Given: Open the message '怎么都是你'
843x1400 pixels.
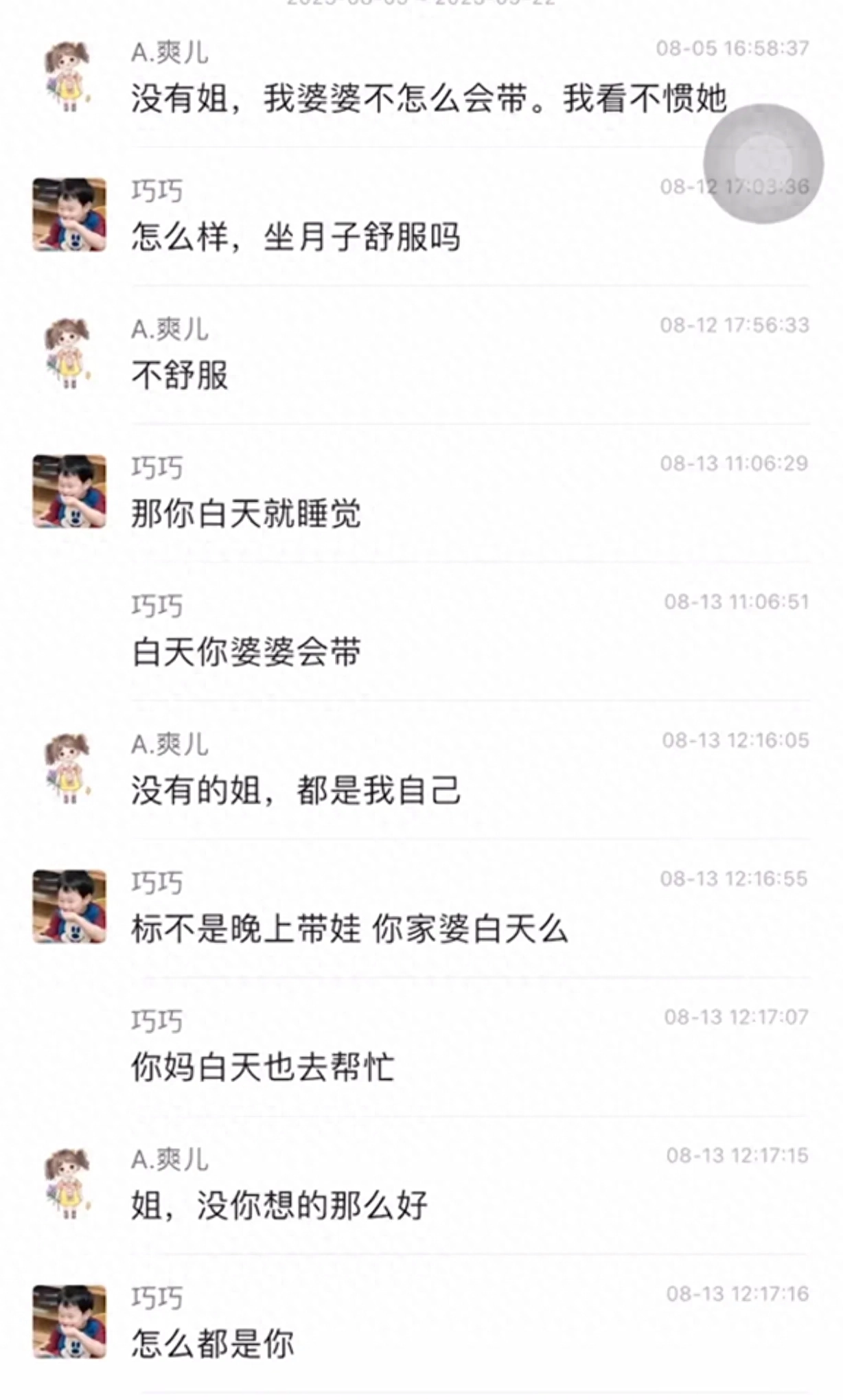Looking at the screenshot, I should [x=213, y=1344].
